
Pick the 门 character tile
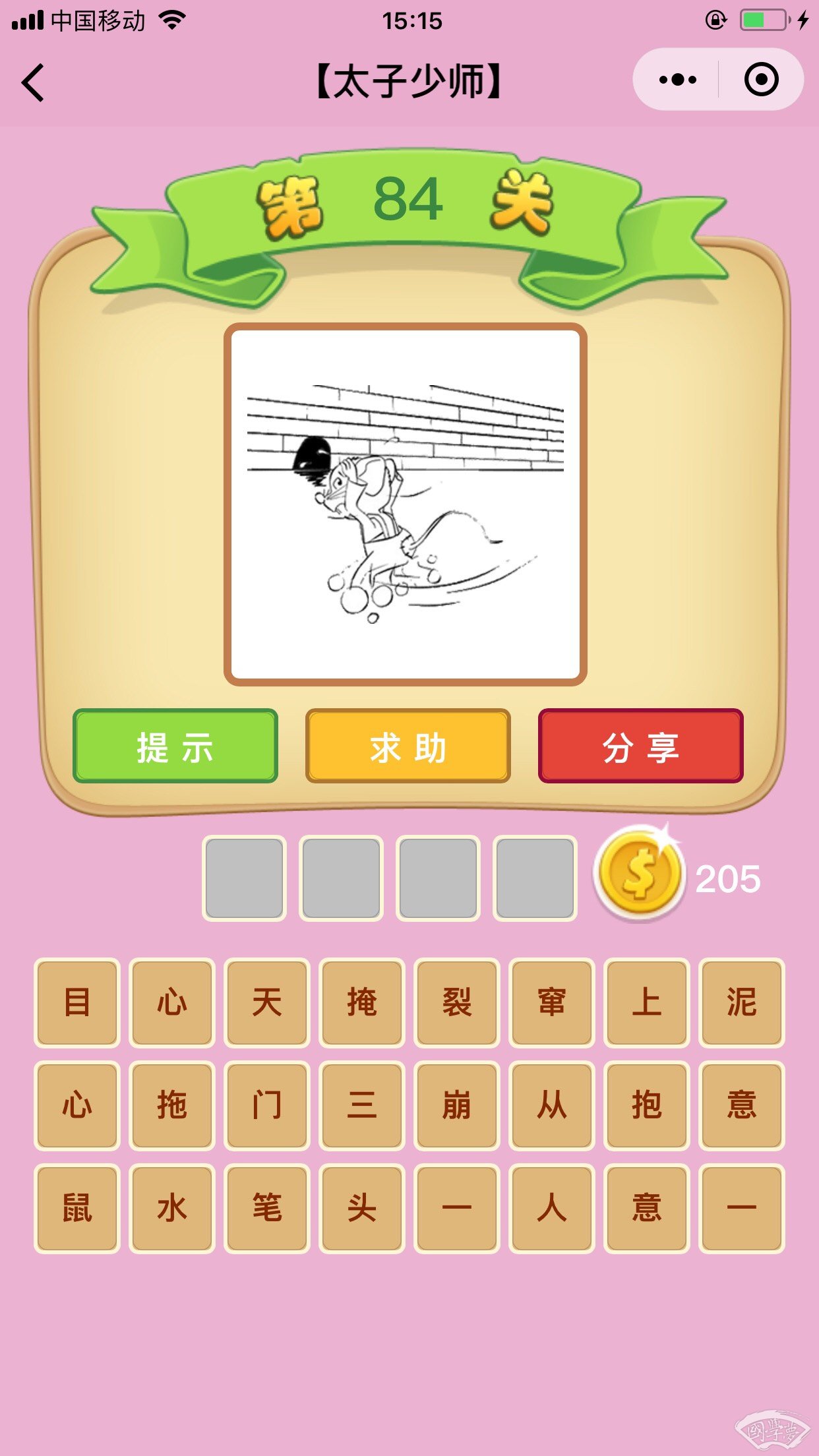pyautogui.click(x=267, y=1105)
